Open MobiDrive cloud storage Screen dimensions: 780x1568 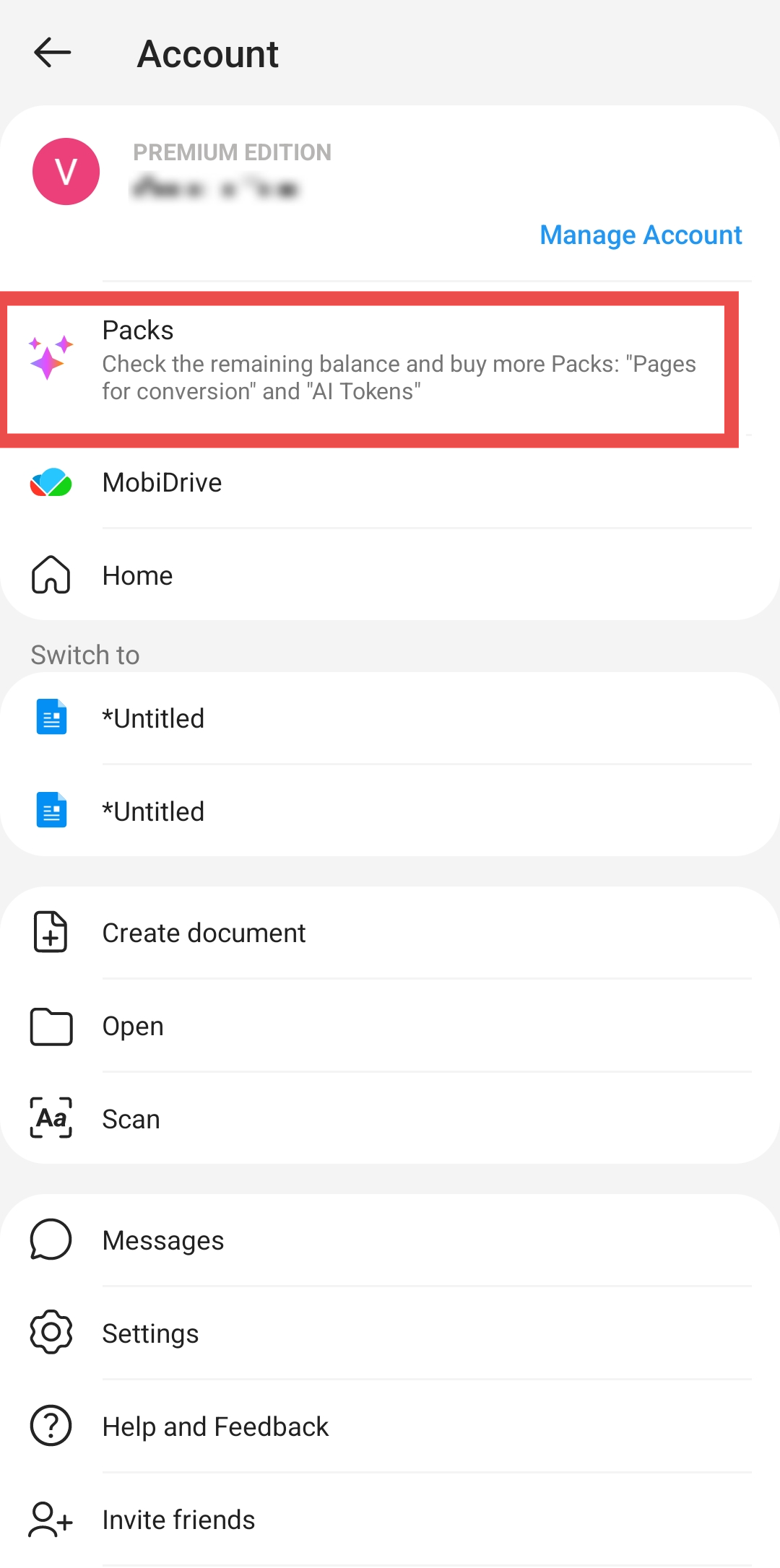[162, 482]
